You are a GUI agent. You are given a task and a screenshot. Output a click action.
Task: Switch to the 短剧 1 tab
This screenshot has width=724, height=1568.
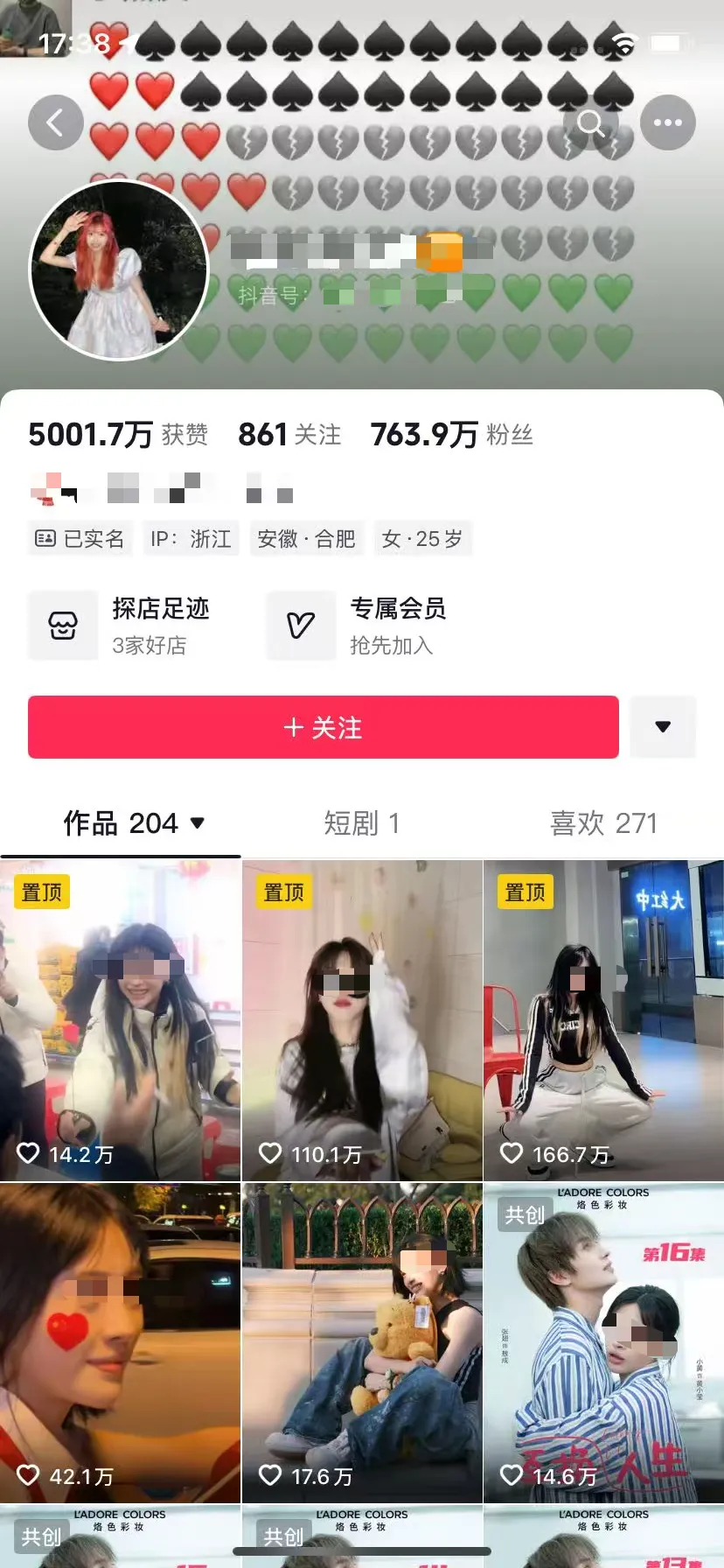pos(361,823)
